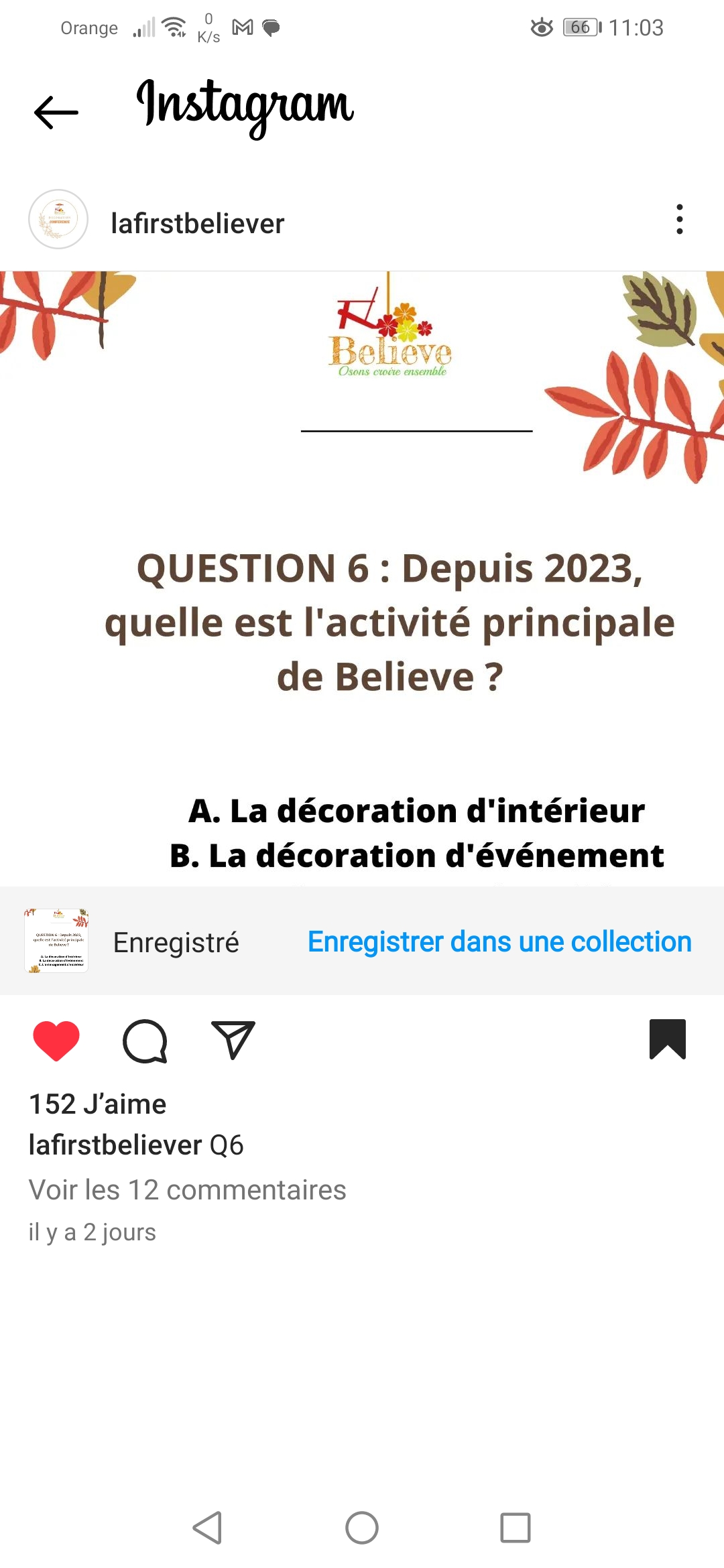The height and width of the screenshot is (1568, 724).
Task: Open lafirstbeliever's profile picture
Action: click(x=58, y=220)
